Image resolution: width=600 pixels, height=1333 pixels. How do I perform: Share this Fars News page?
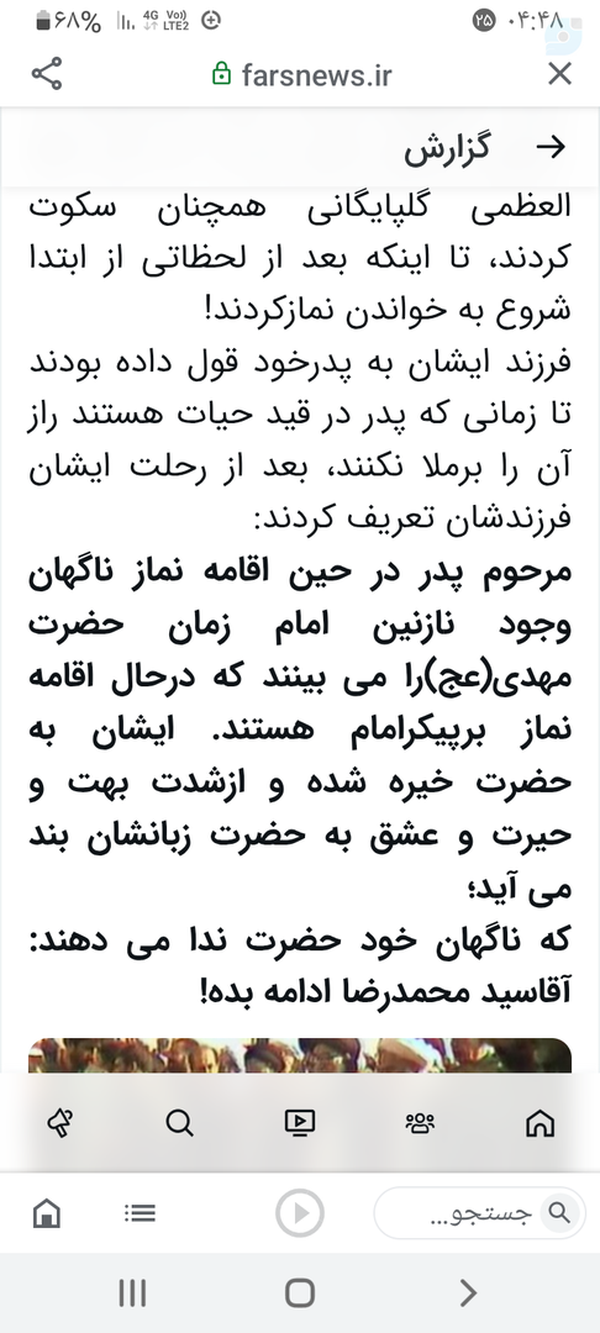tap(47, 74)
